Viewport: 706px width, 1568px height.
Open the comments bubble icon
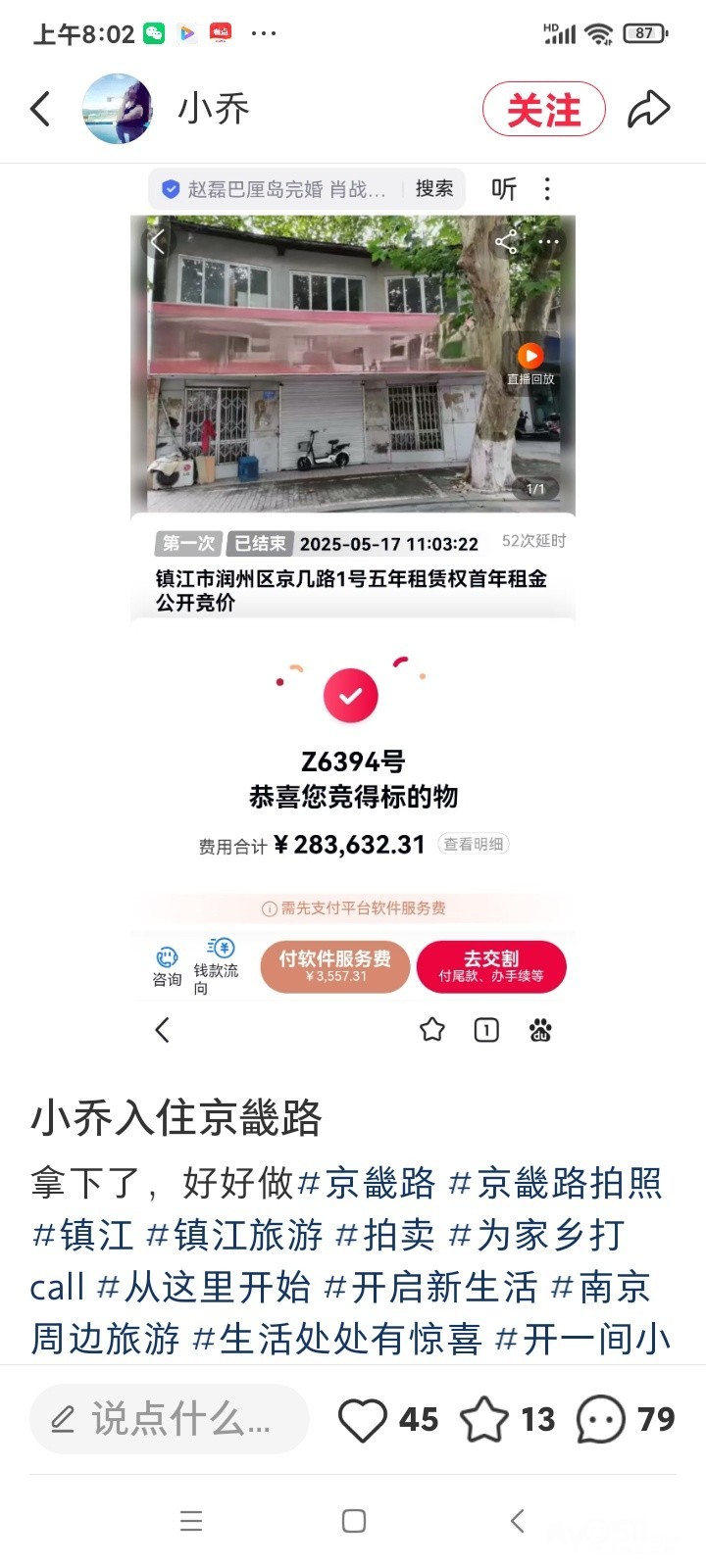tap(600, 1419)
